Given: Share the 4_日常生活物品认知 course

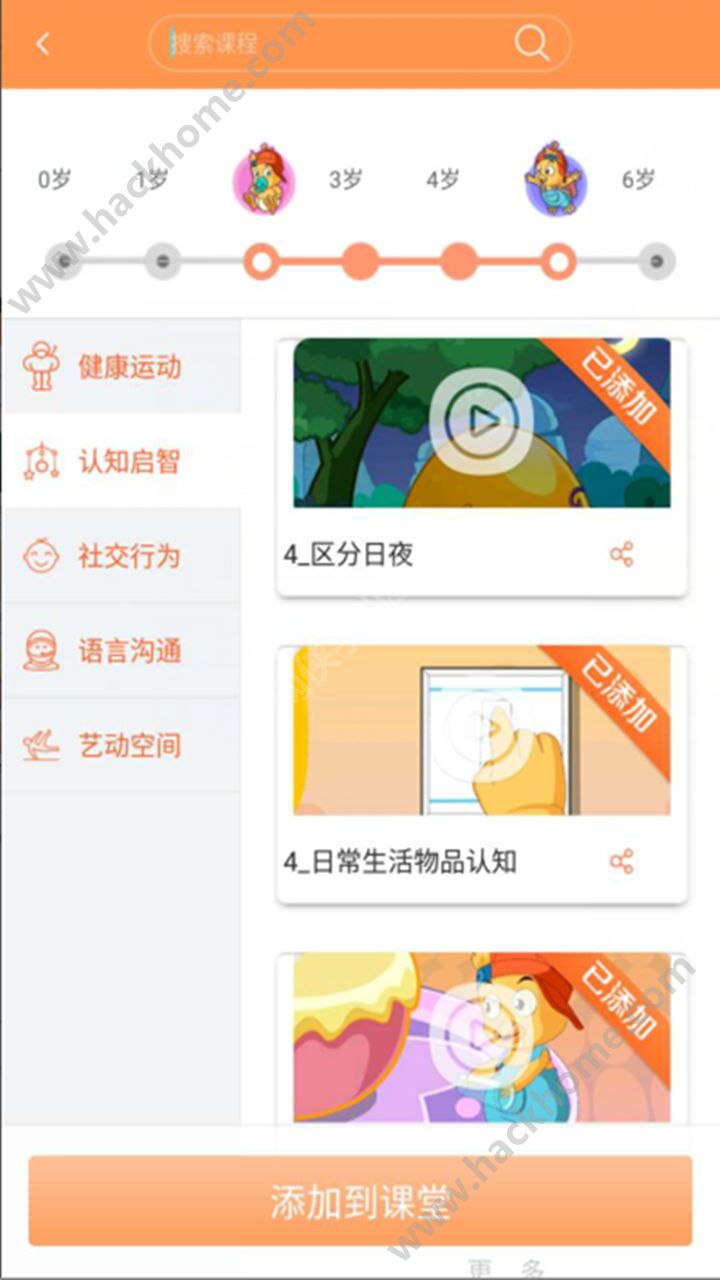Looking at the screenshot, I should click(622, 861).
